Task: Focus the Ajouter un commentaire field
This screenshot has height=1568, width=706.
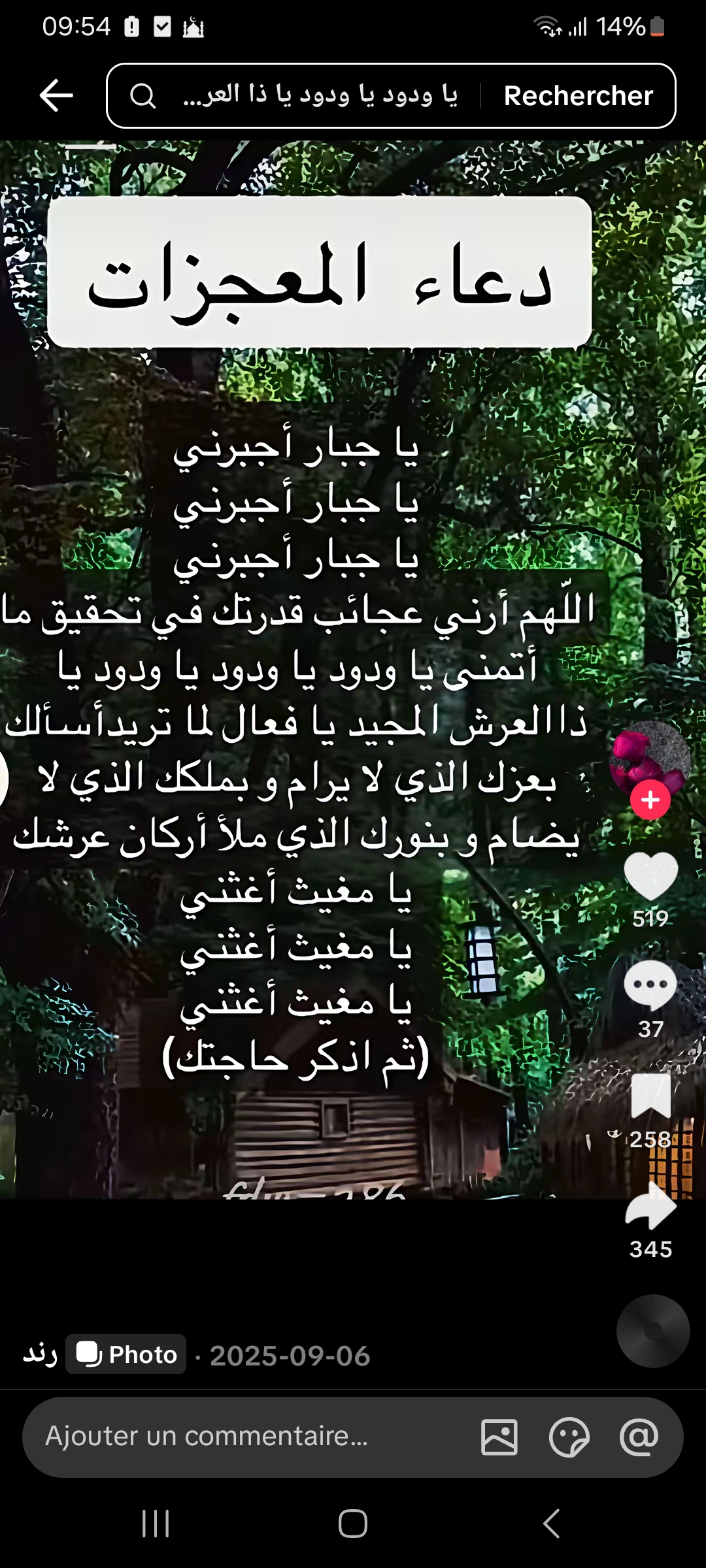Action: click(x=248, y=1437)
